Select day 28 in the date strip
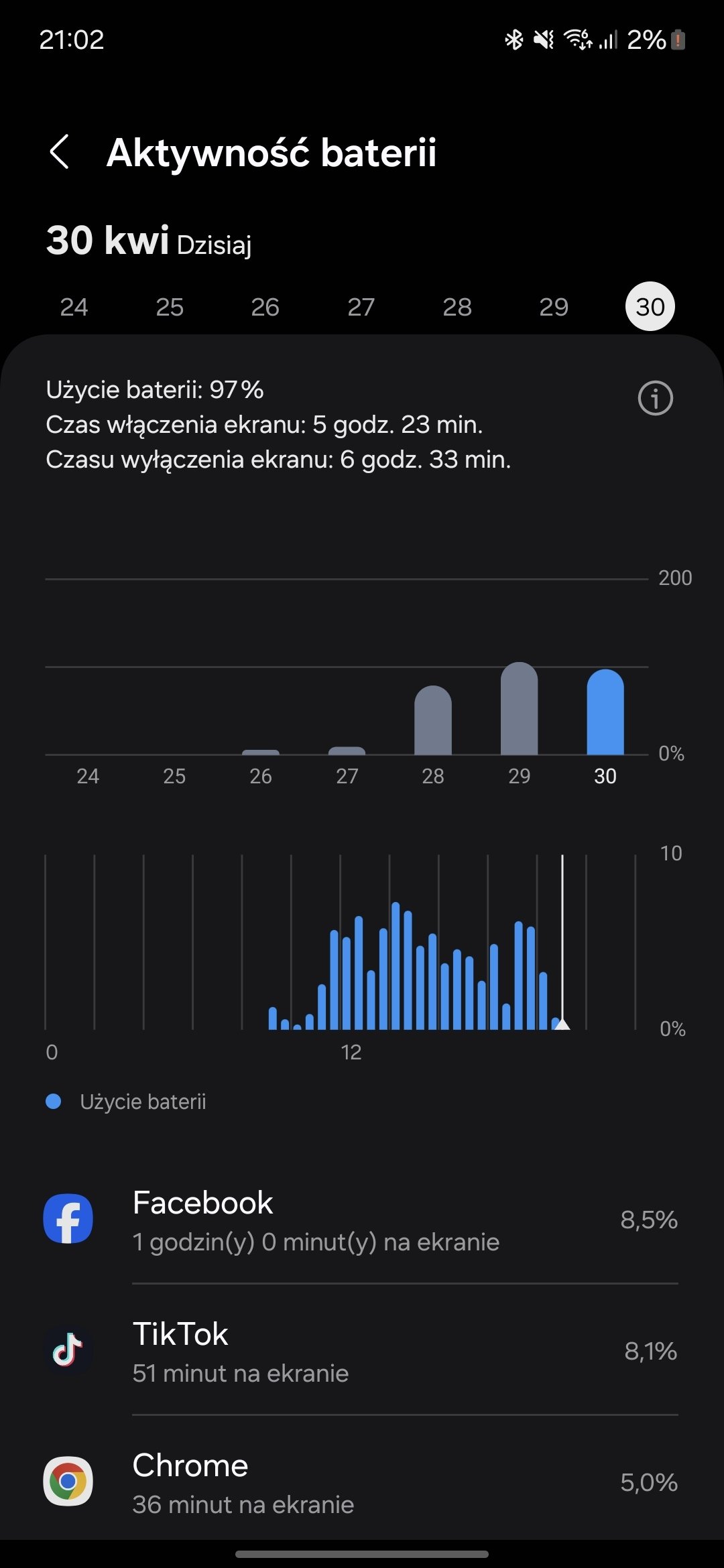The height and width of the screenshot is (1568, 724). coord(457,307)
